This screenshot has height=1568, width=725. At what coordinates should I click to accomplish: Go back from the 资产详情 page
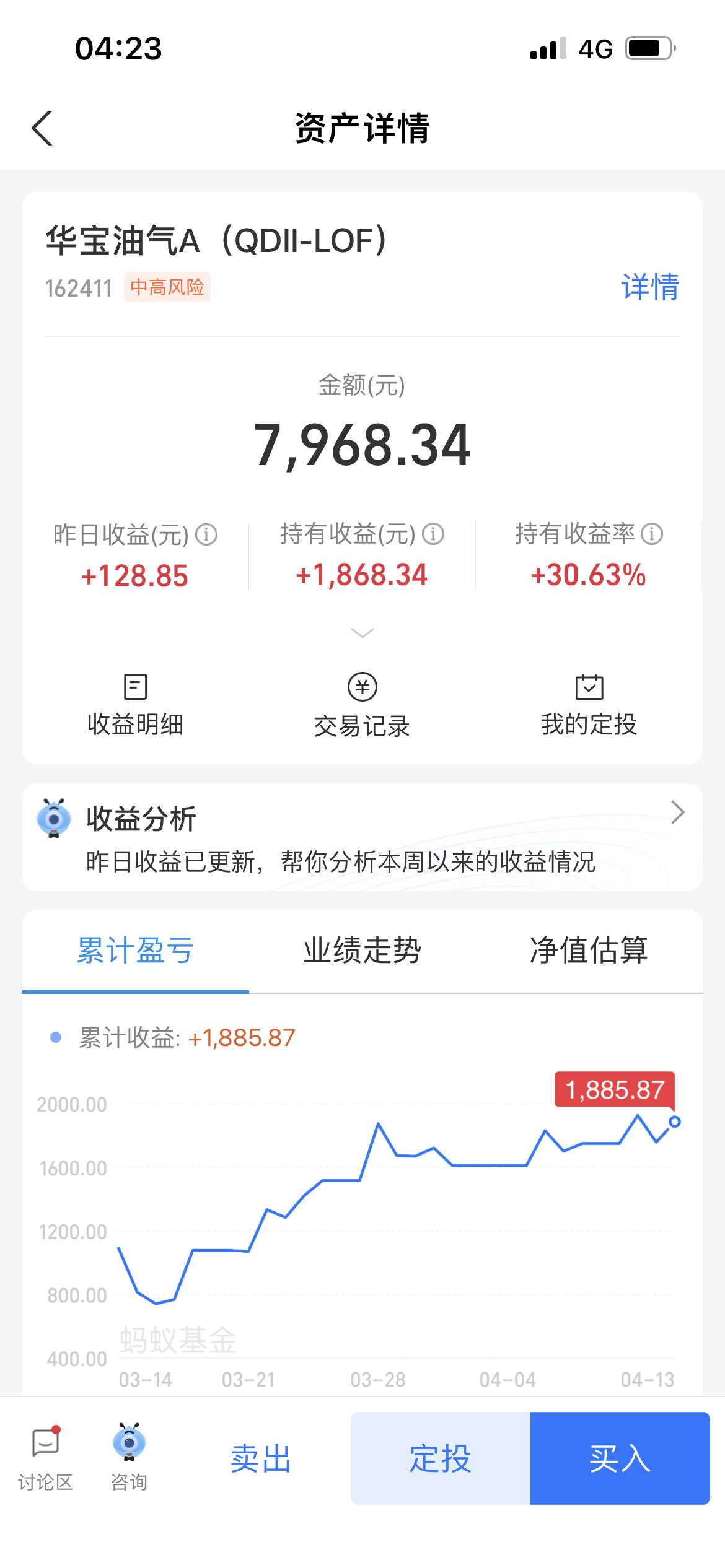pos(42,128)
